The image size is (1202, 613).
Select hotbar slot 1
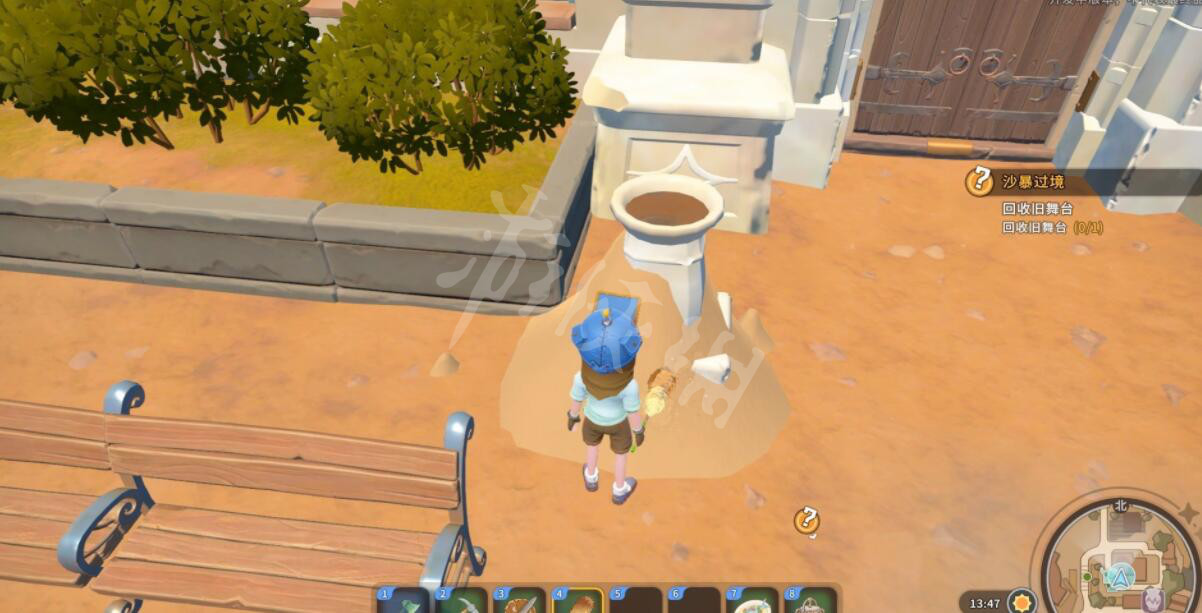click(x=404, y=601)
